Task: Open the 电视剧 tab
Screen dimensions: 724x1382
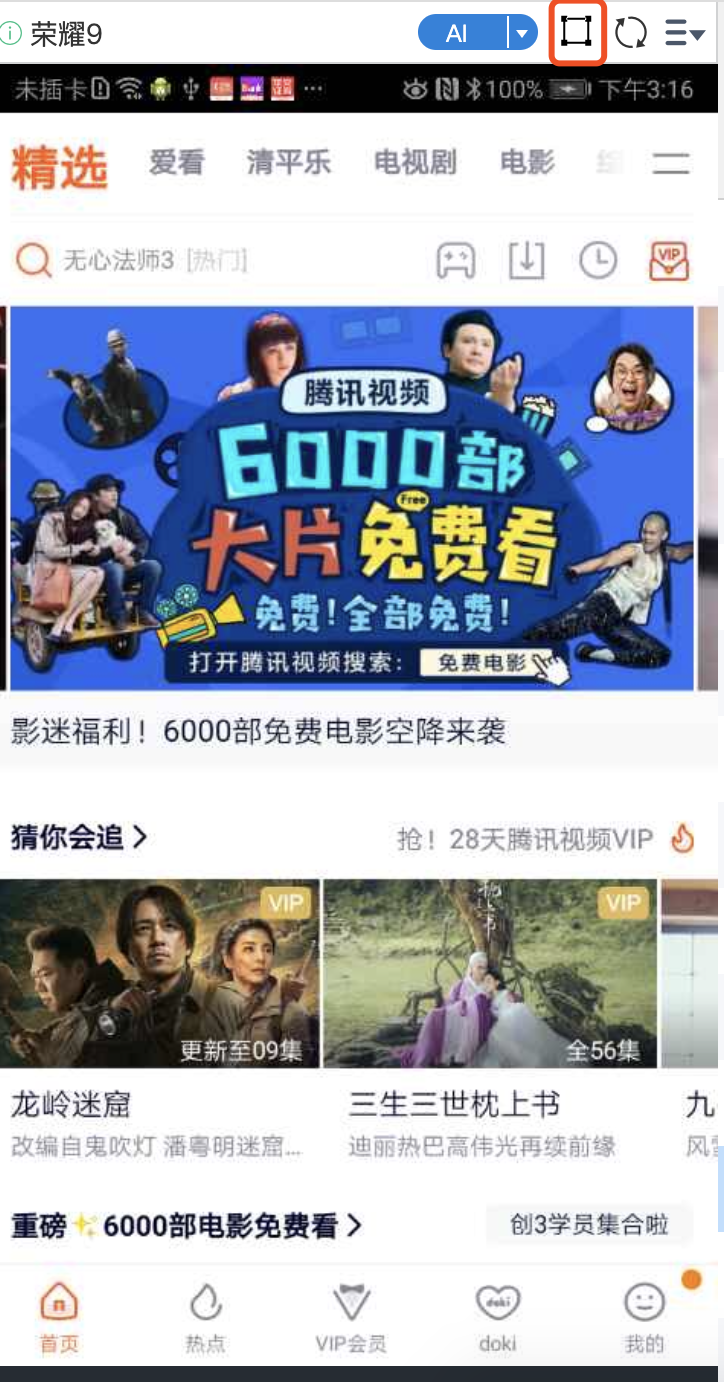Action: coord(415,162)
